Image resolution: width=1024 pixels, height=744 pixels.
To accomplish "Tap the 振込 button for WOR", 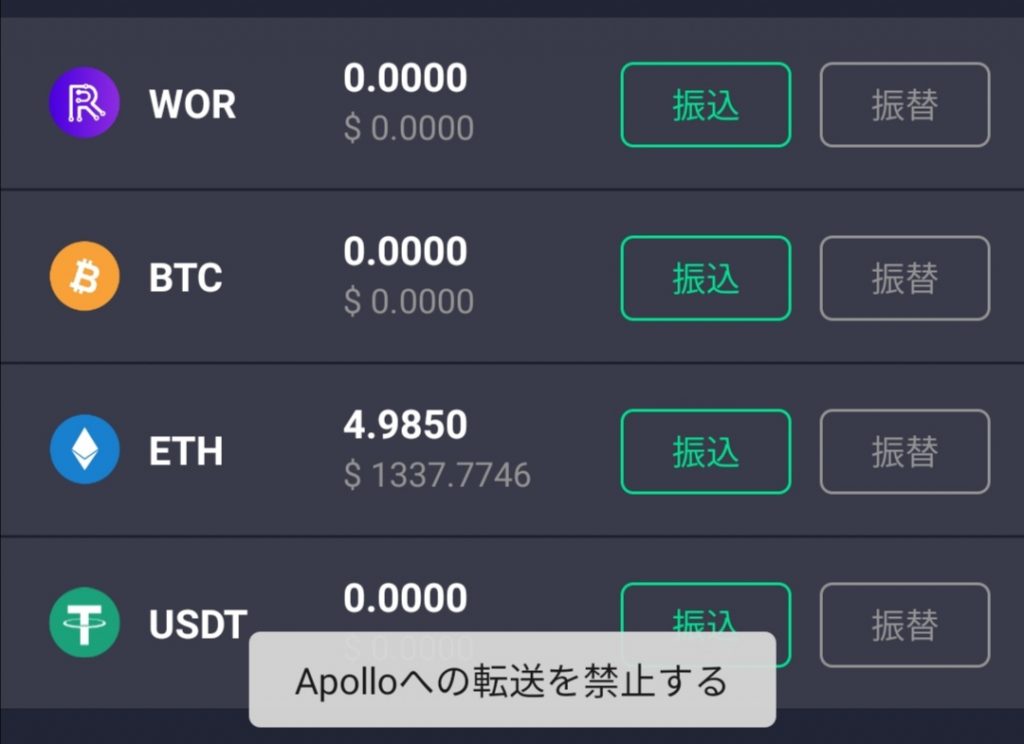I will pyautogui.click(x=705, y=105).
